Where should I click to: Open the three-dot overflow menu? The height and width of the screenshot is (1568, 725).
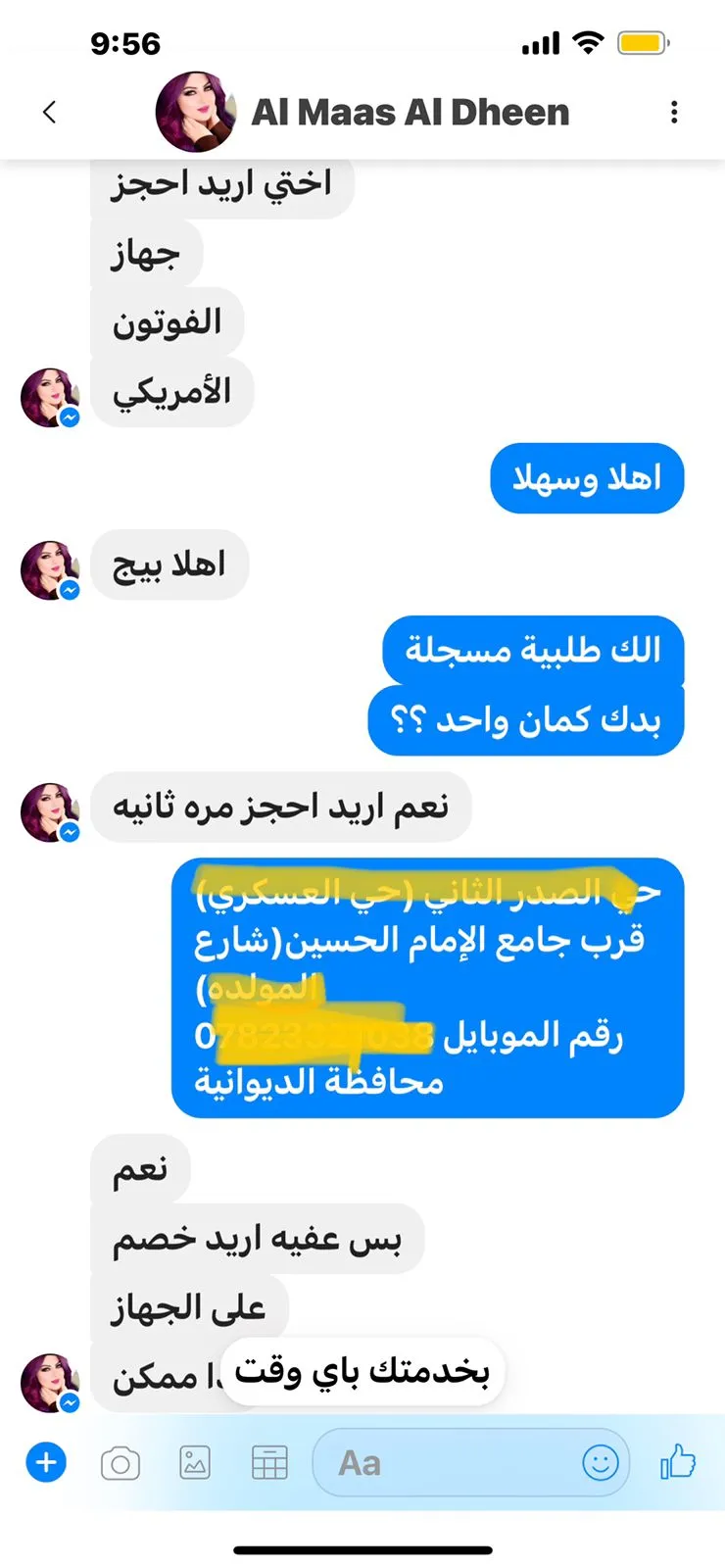pos(674,112)
